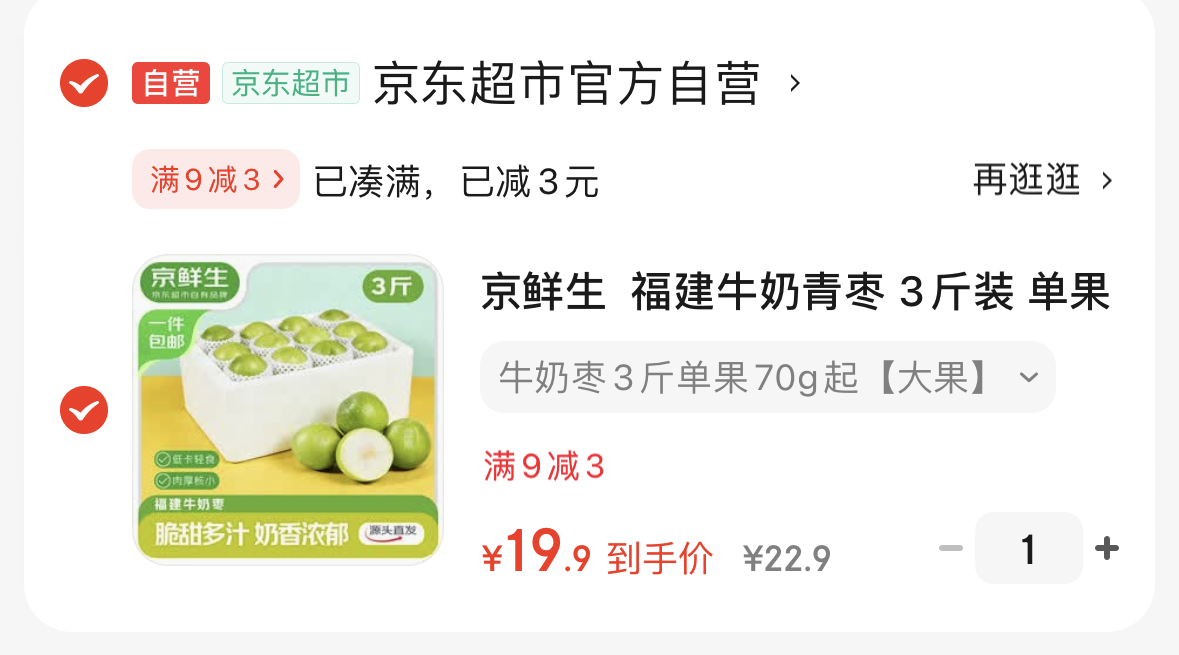This screenshot has height=655, width=1179.
Task: Tap 再逛逛 to browse more
Action: coord(1042,180)
